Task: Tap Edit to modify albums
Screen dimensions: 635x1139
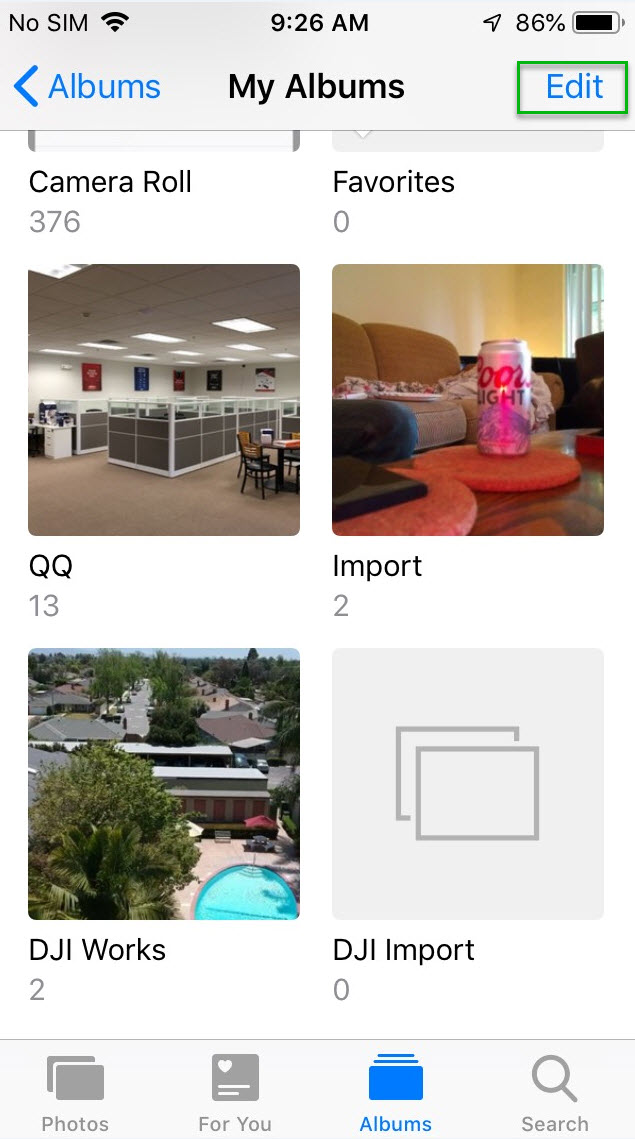Action: click(573, 87)
